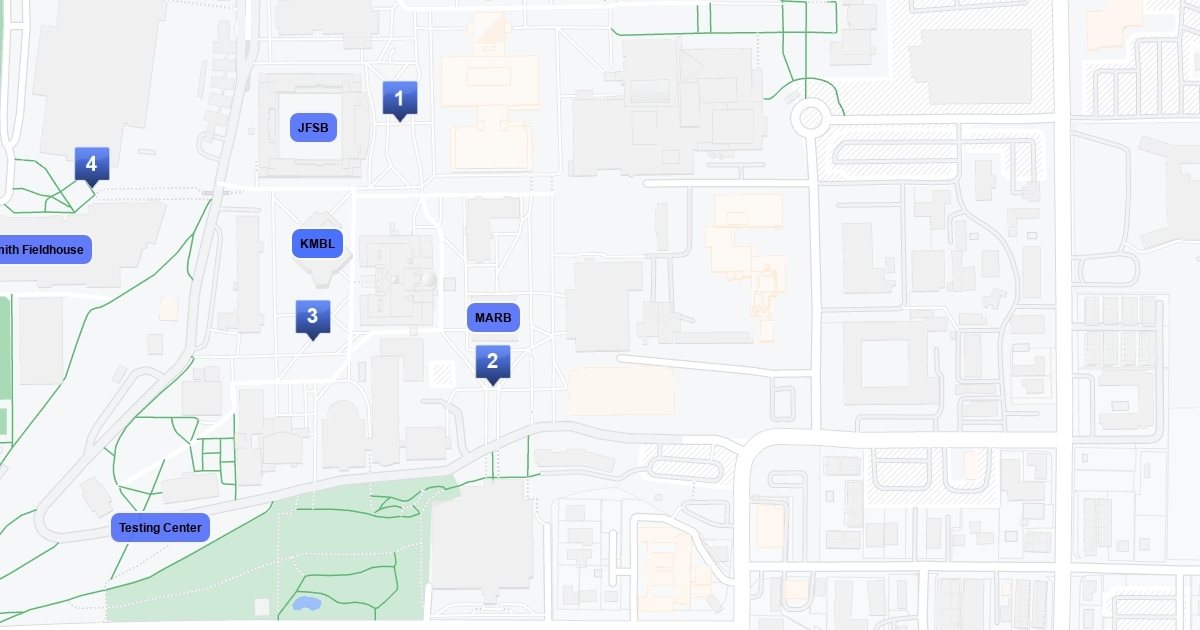Select map marker number 1
The height and width of the screenshot is (630, 1200).
coord(399,99)
